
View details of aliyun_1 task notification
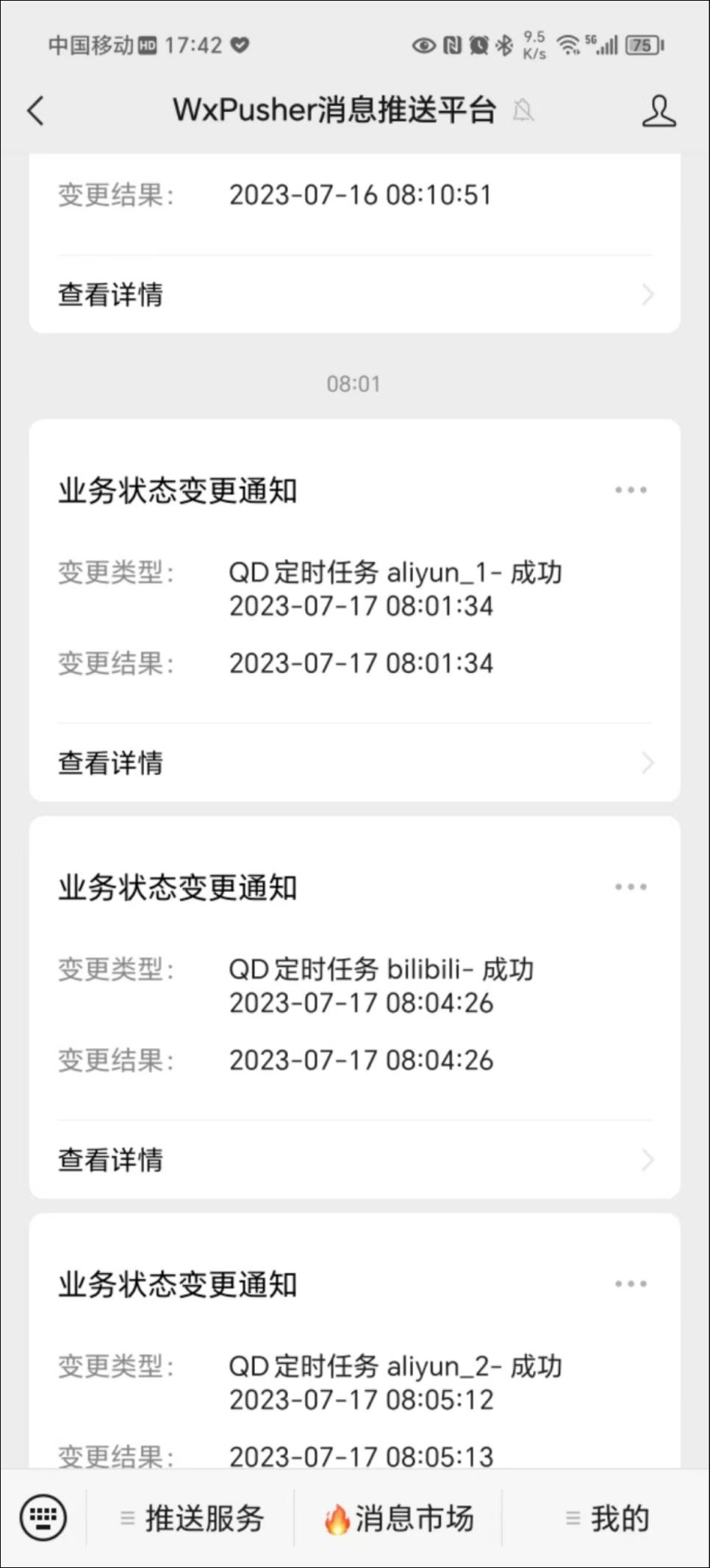click(354, 763)
